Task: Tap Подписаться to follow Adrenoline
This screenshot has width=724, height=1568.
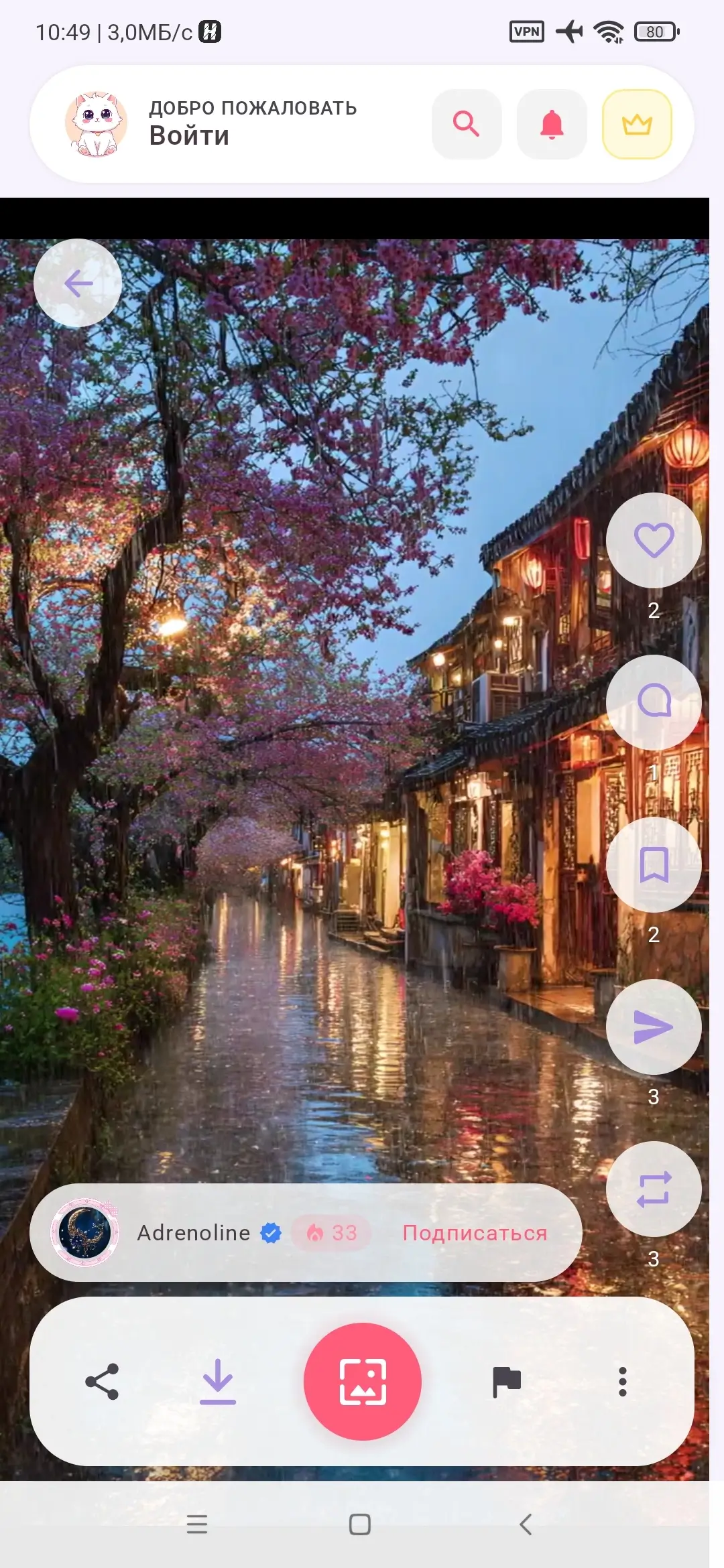Action: (x=475, y=1233)
